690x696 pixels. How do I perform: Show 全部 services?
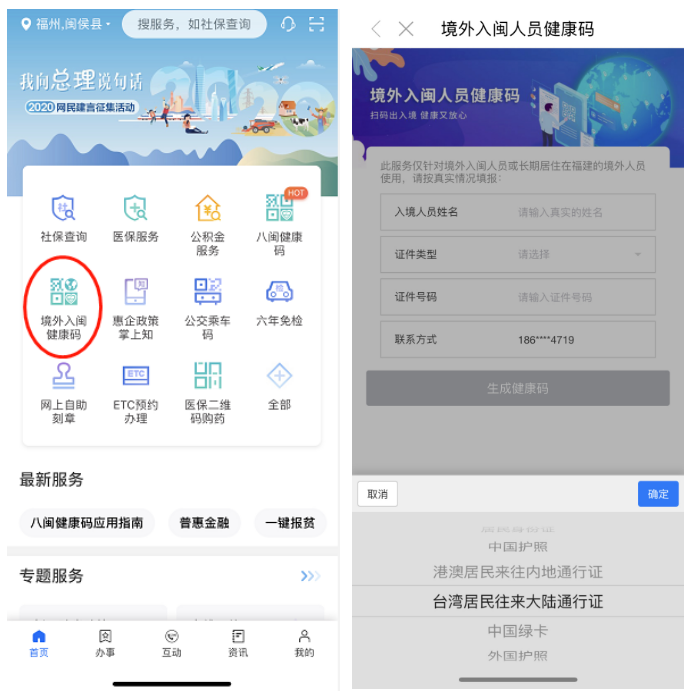tap(279, 386)
